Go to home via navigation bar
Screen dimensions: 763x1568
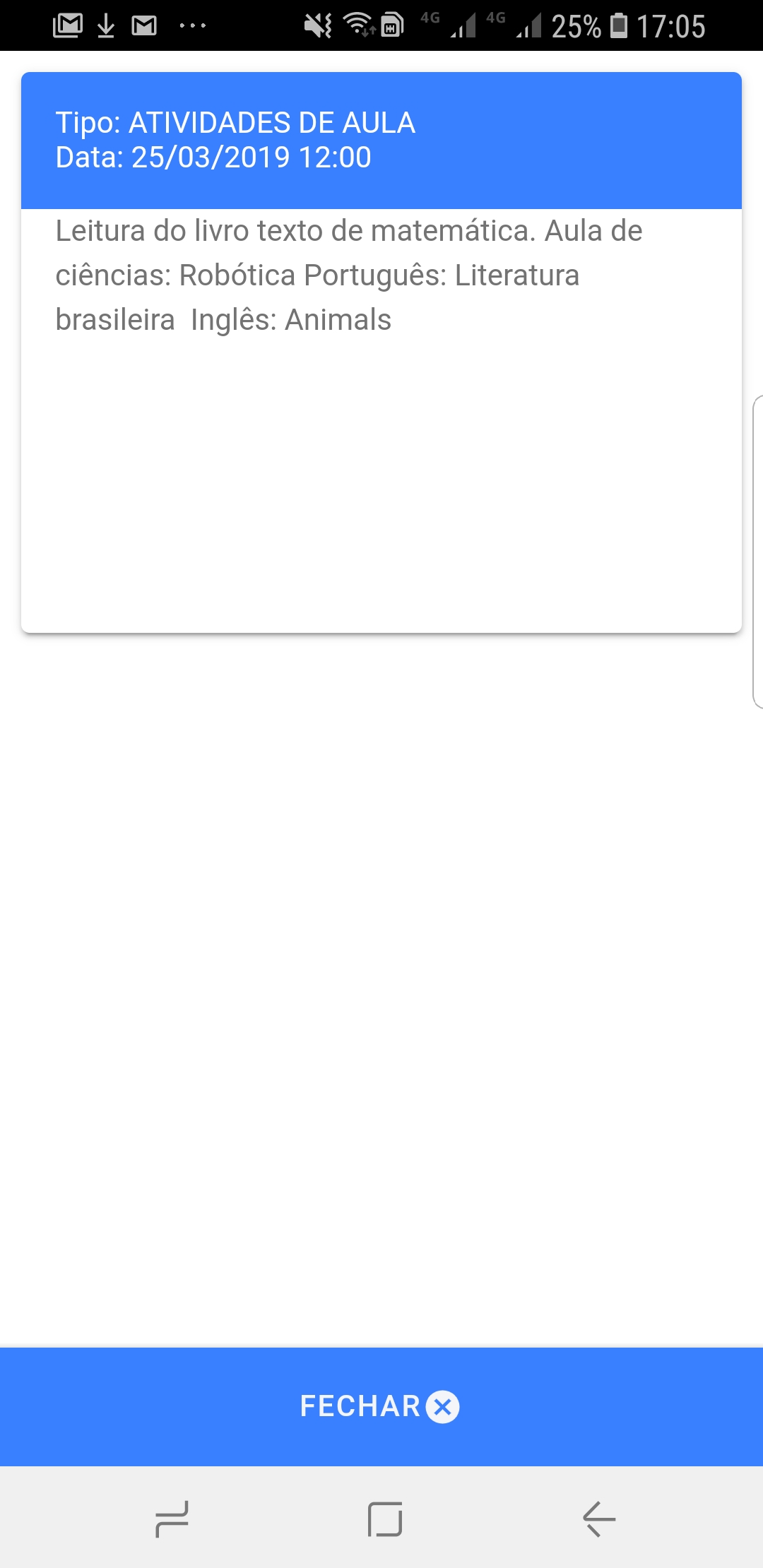[385, 1519]
